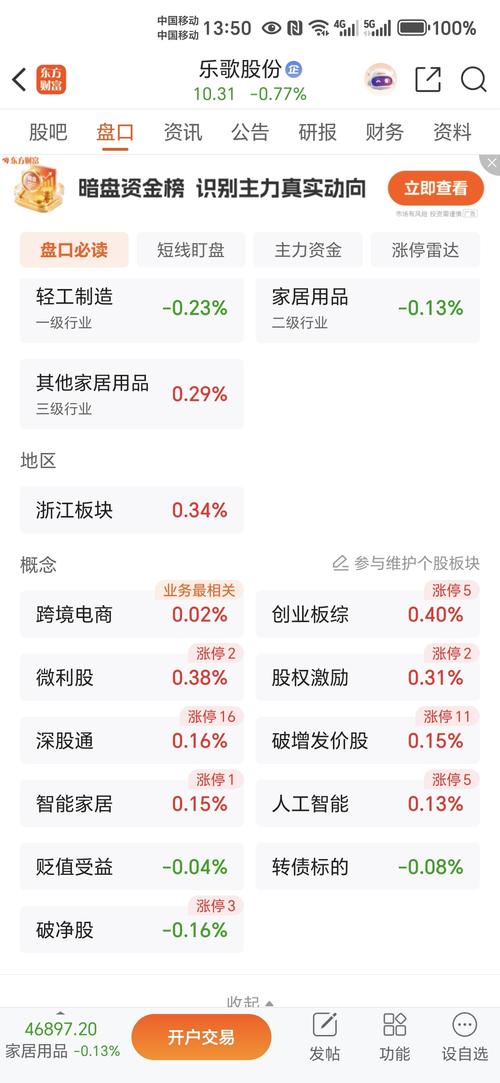The image size is (500, 1083).
Task: Collapse the list with 收起
Action: [250, 1001]
